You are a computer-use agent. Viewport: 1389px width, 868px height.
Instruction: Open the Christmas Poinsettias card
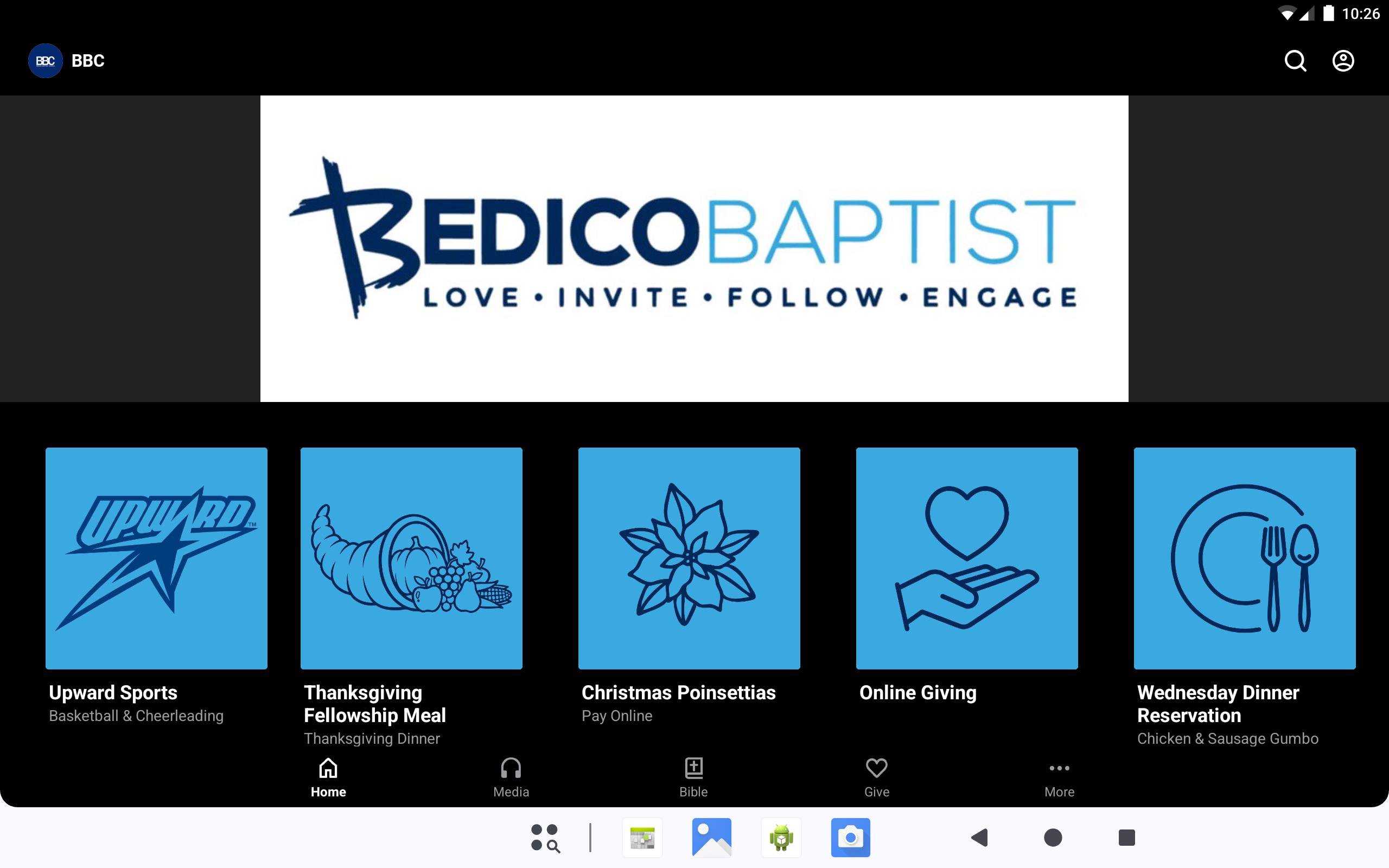tap(689, 558)
